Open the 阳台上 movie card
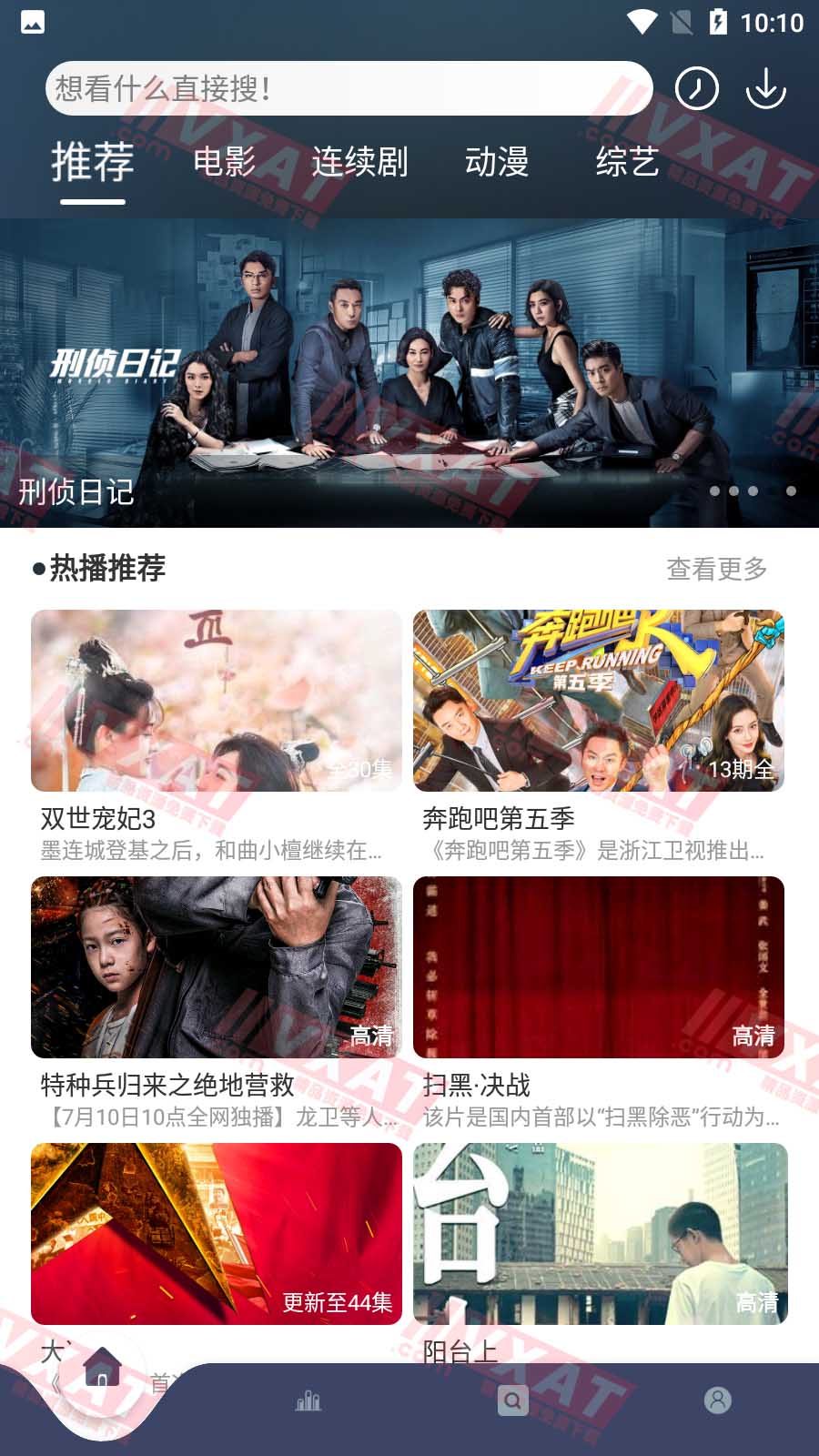 click(x=599, y=1234)
